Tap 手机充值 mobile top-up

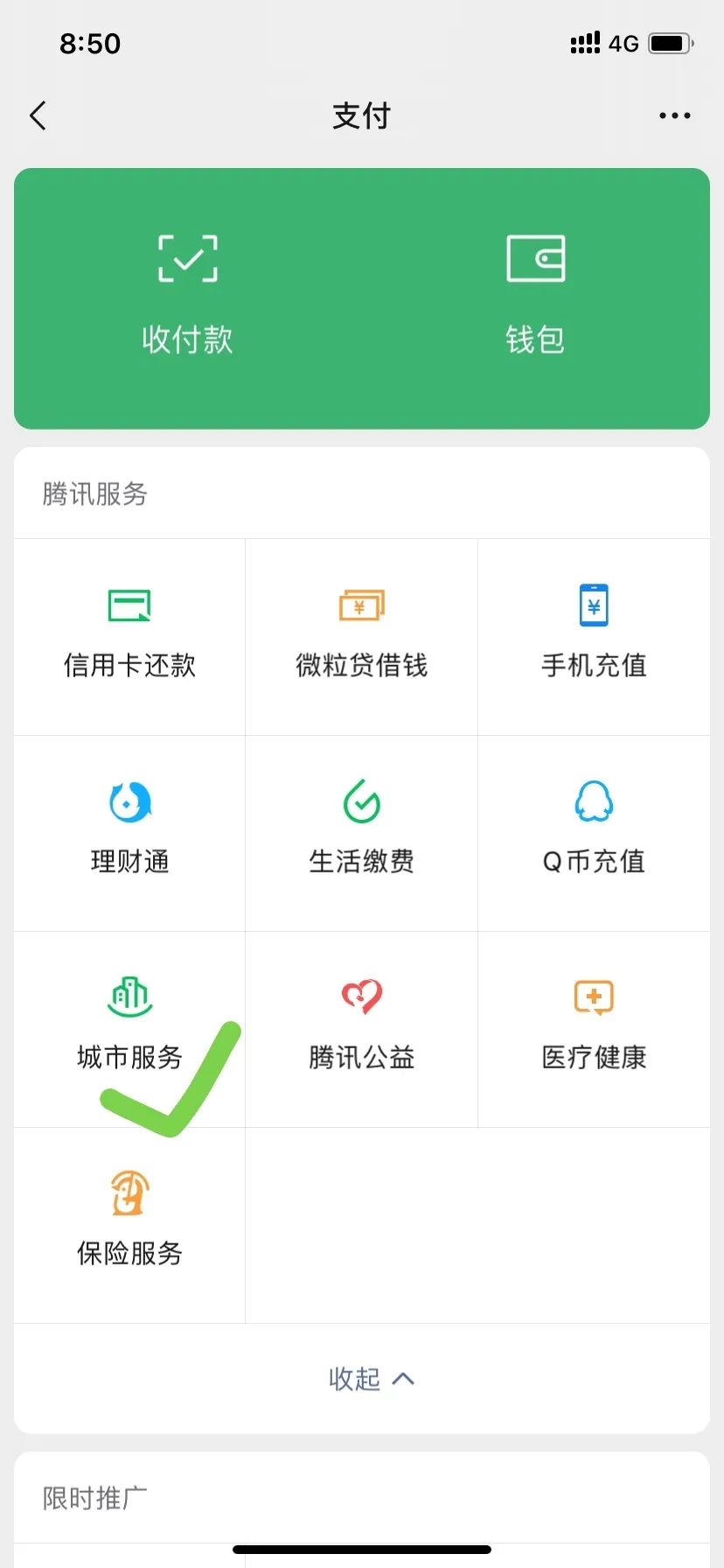coord(594,637)
